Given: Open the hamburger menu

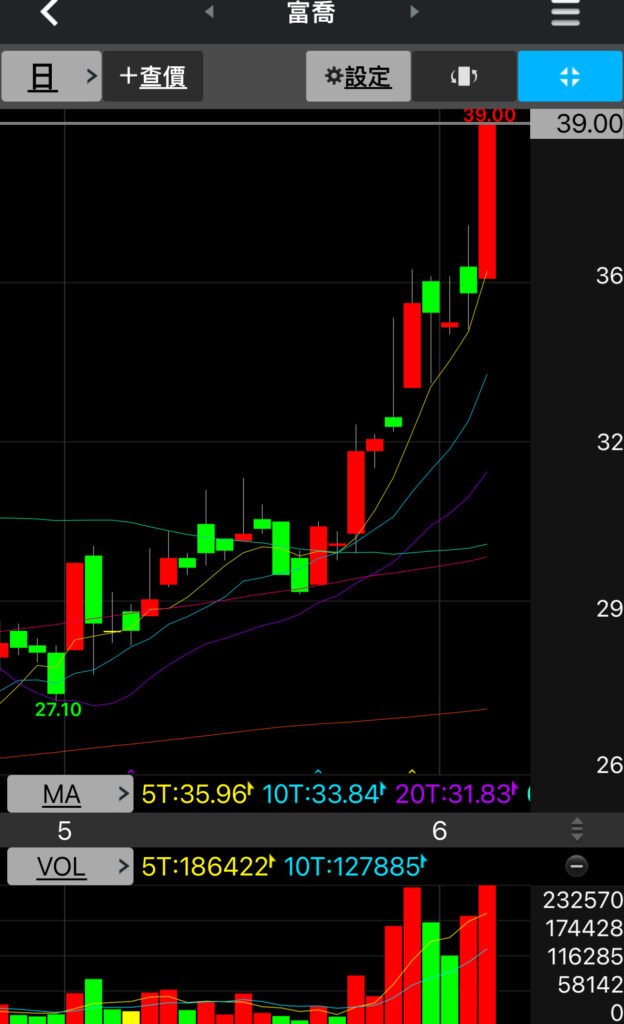Looking at the screenshot, I should [x=565, y=13].
